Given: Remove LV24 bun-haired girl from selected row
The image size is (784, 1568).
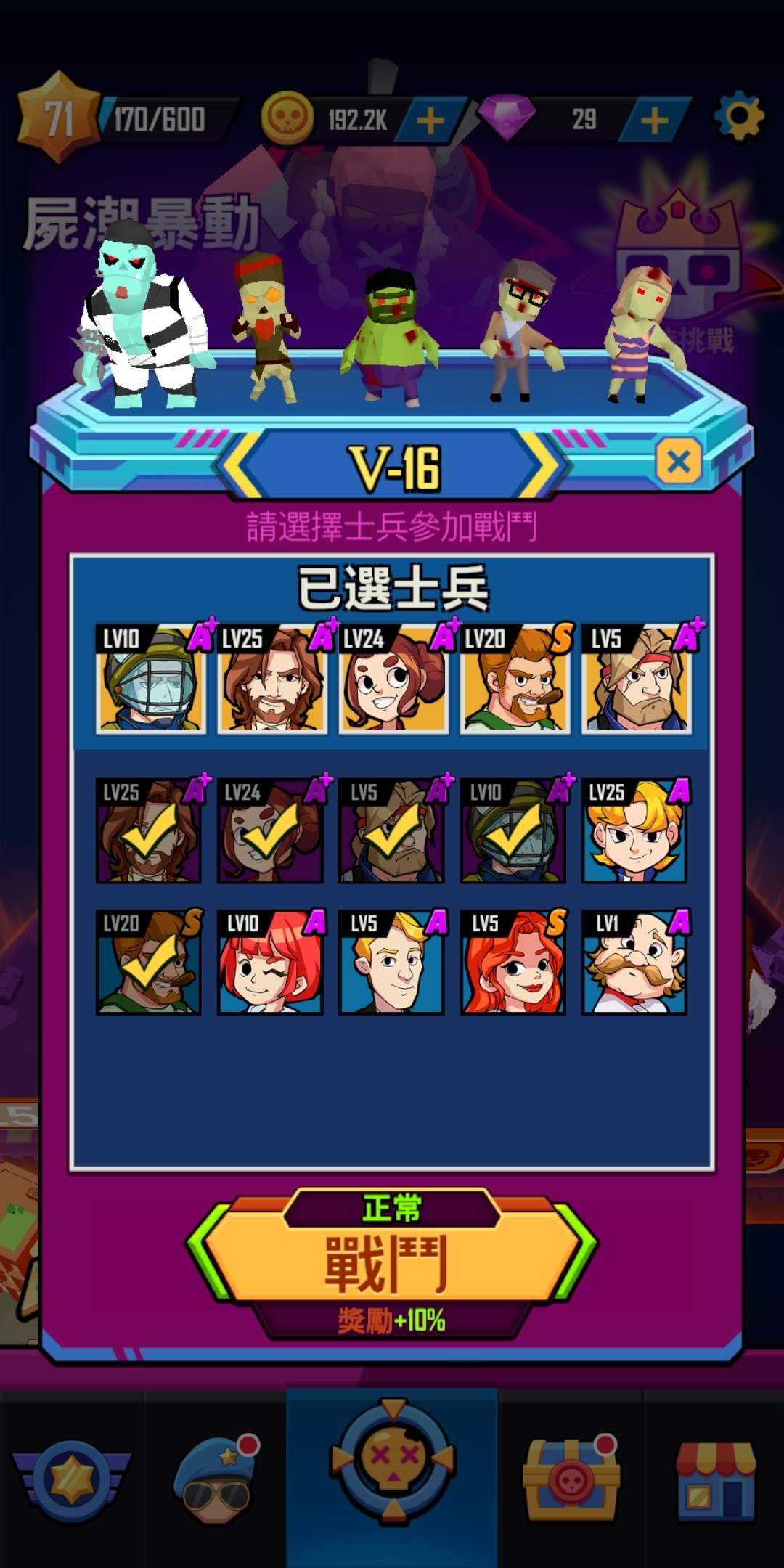Looking at the screenshot, I should point(393,679).
